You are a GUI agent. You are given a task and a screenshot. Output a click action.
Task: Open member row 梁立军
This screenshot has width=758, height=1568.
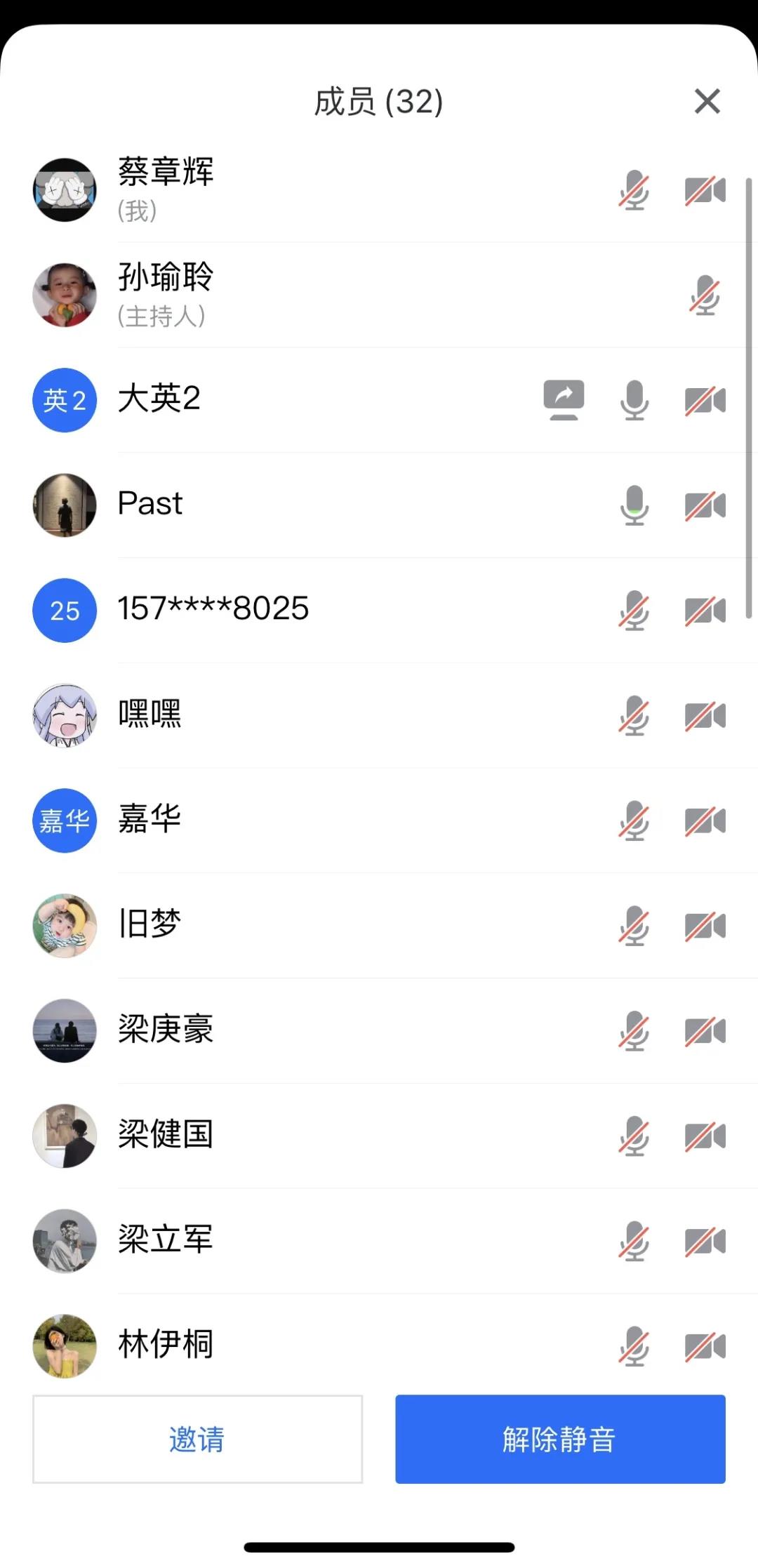pyautogui.click(x=166, y=1240)
